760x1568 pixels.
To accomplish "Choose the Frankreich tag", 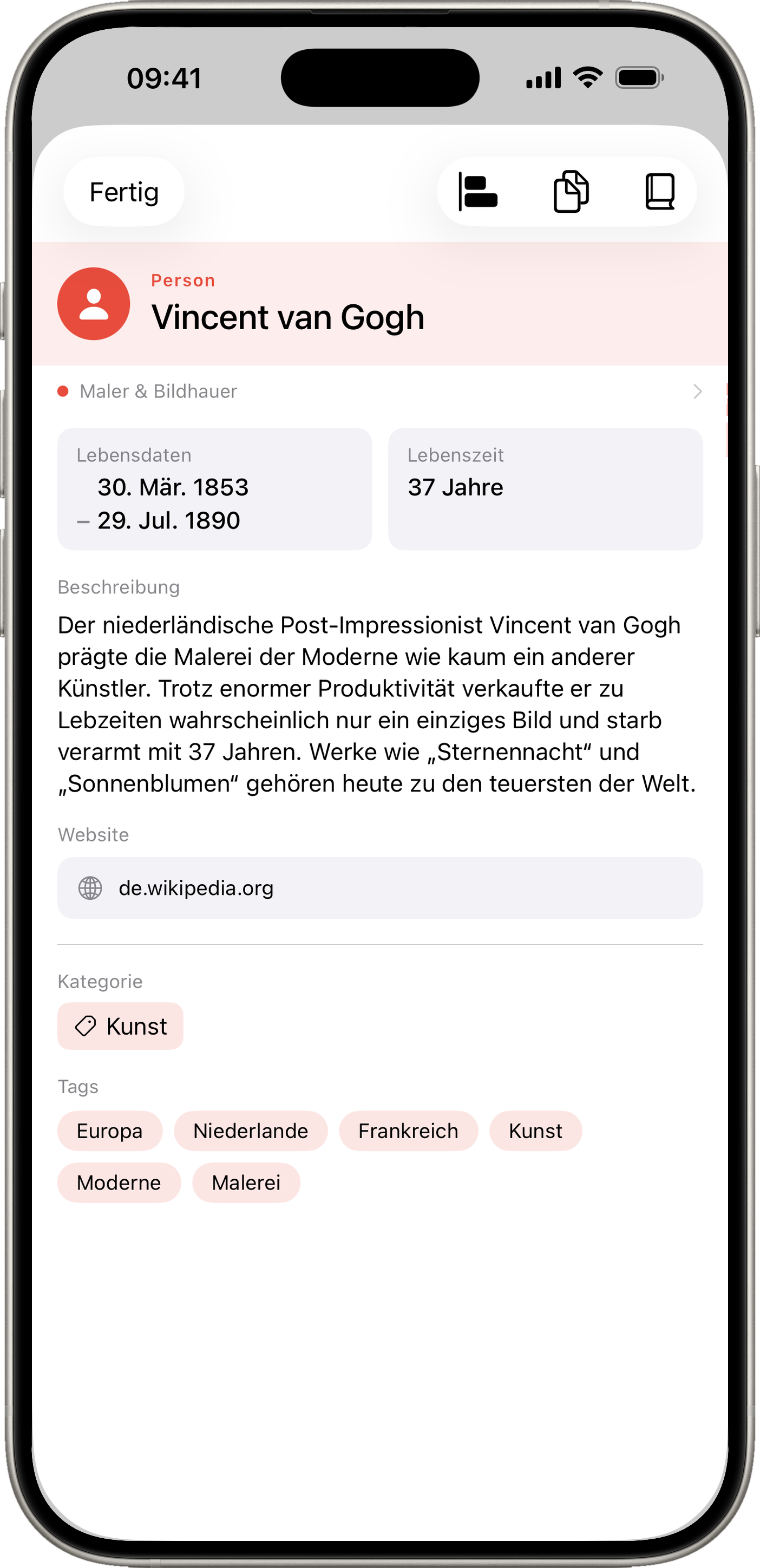I will tap(408, 1131).
